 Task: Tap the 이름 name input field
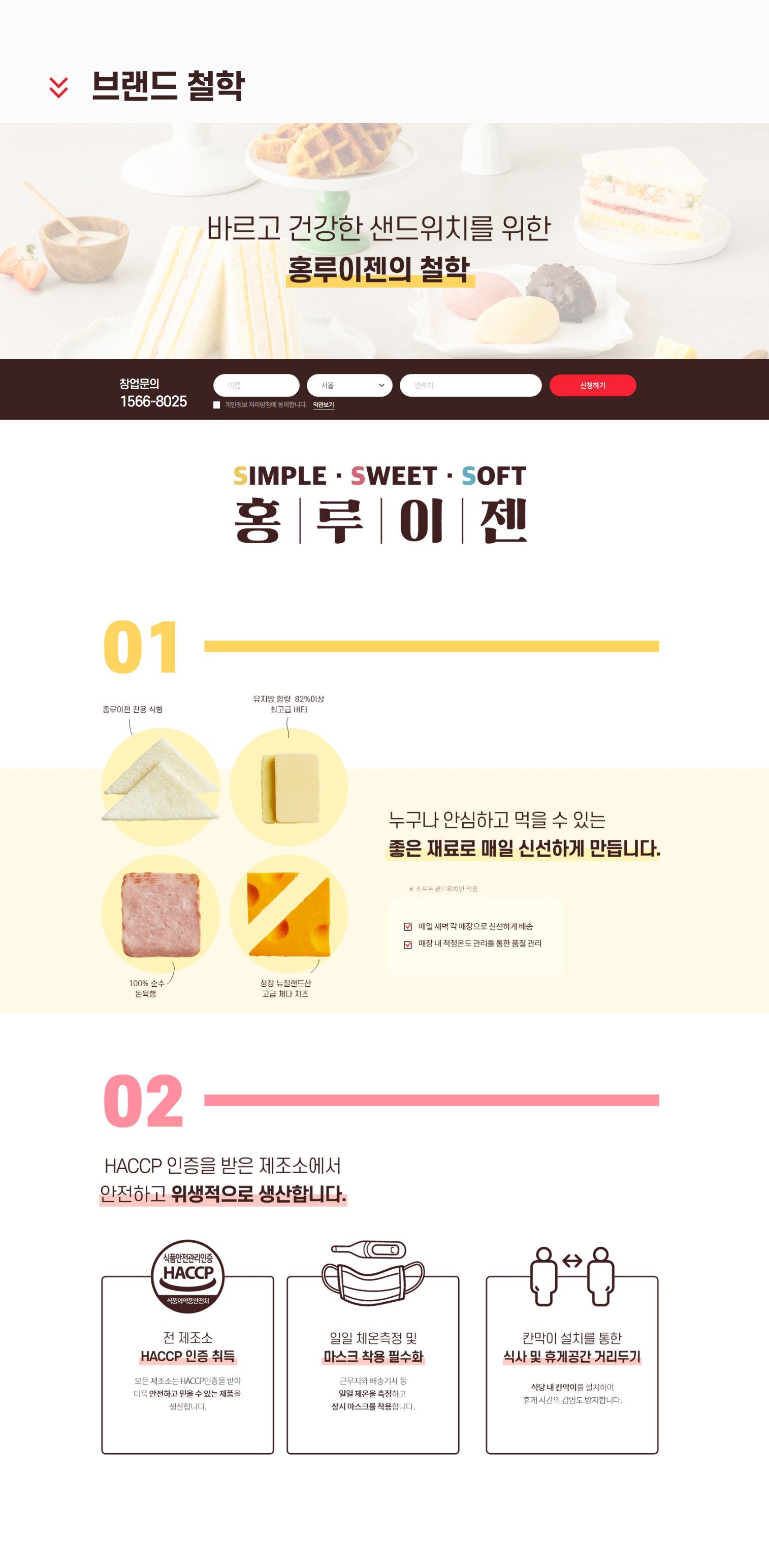pos(256,385)
